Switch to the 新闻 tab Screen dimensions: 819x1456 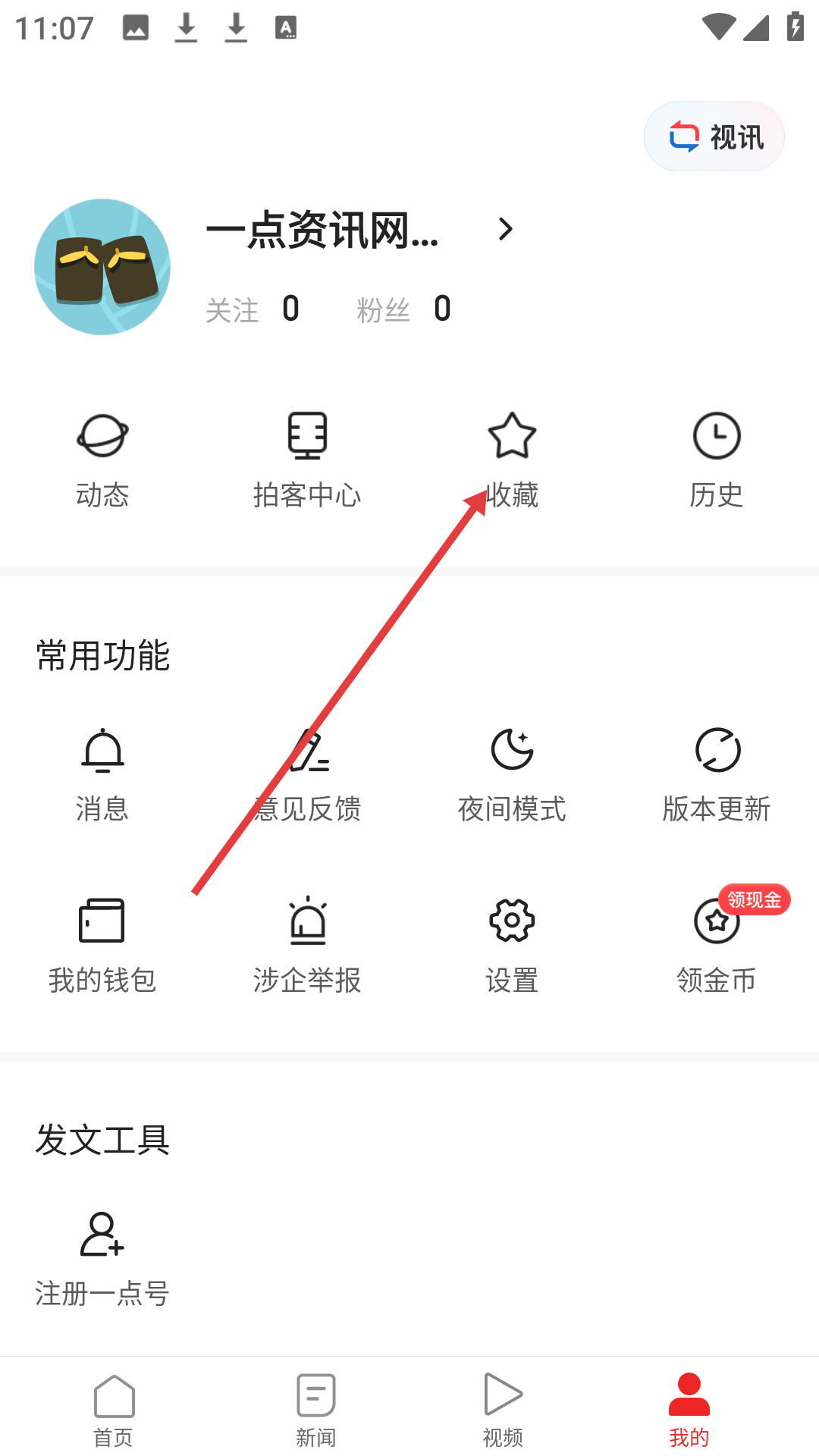(x=316, y=1409)
